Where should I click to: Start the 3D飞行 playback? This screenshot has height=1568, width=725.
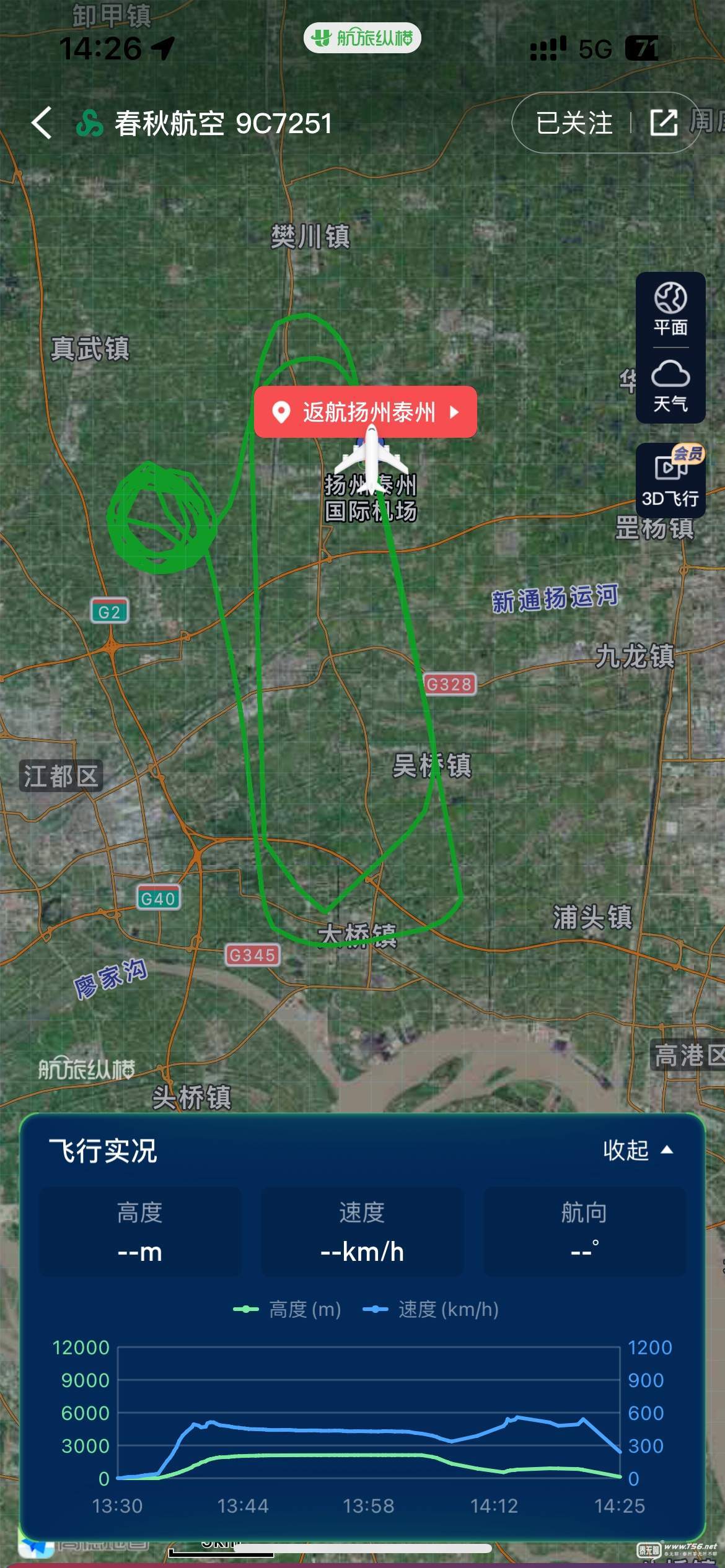(670, 481)
